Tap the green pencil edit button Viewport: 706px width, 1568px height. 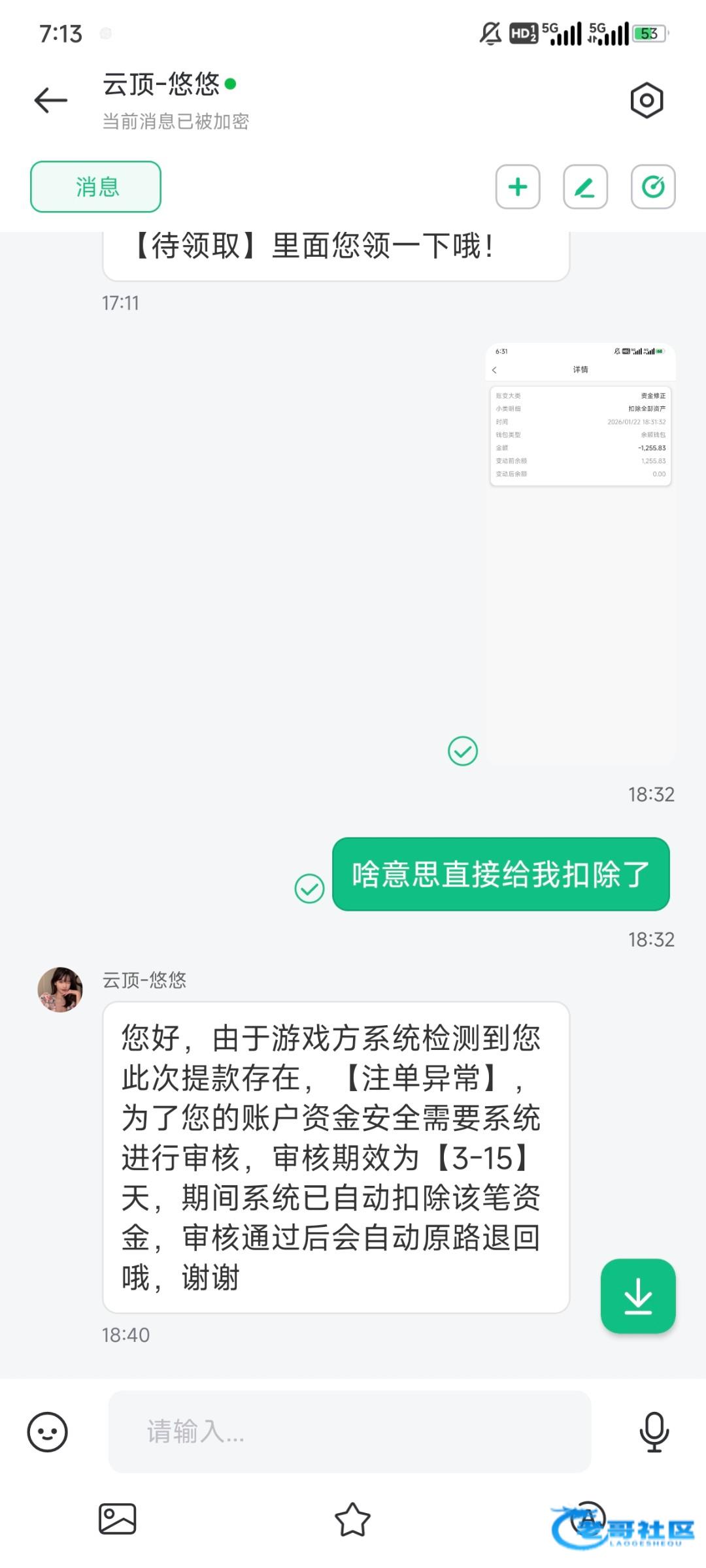click(585, 187)
